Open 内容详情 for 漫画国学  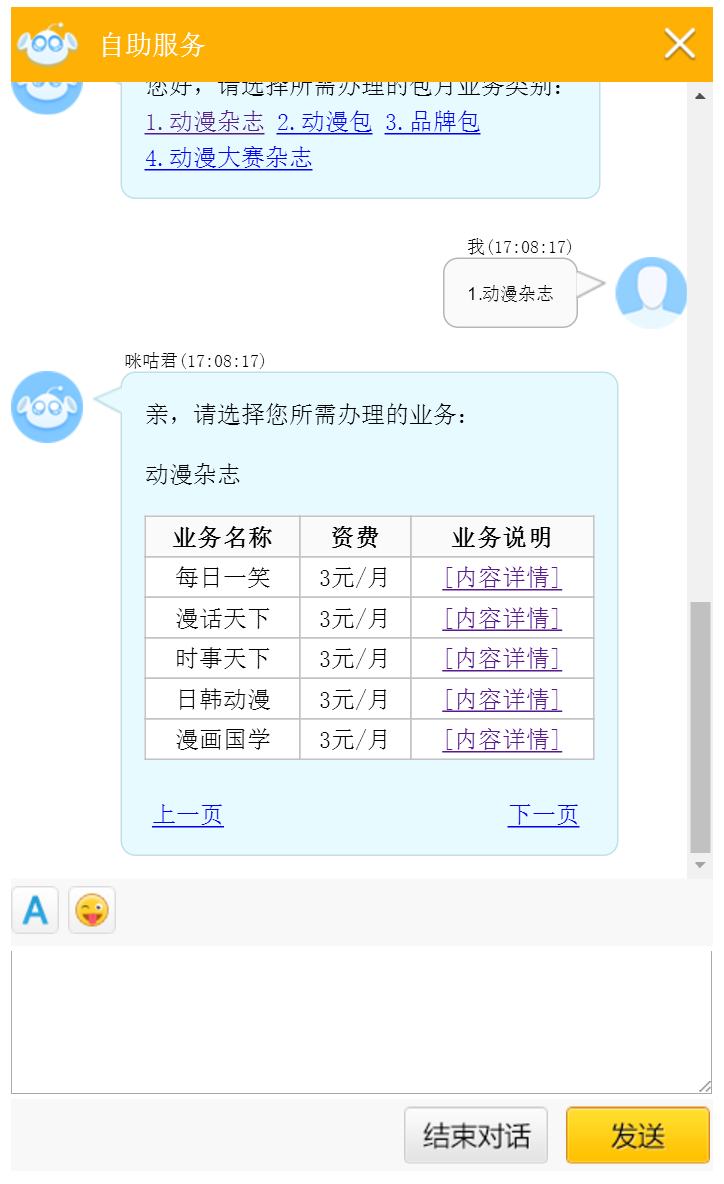pos(502,739)
